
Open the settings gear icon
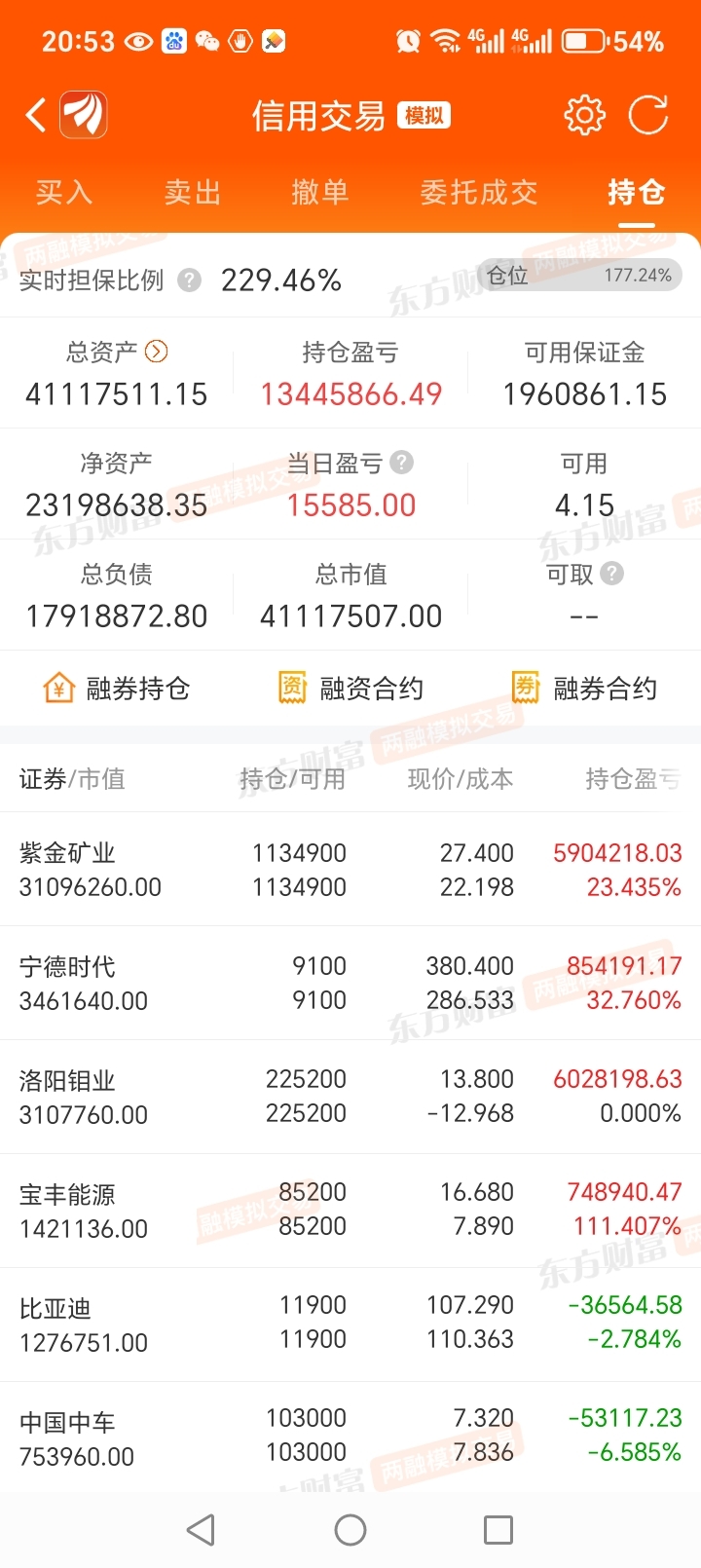[x=584, y=116]
